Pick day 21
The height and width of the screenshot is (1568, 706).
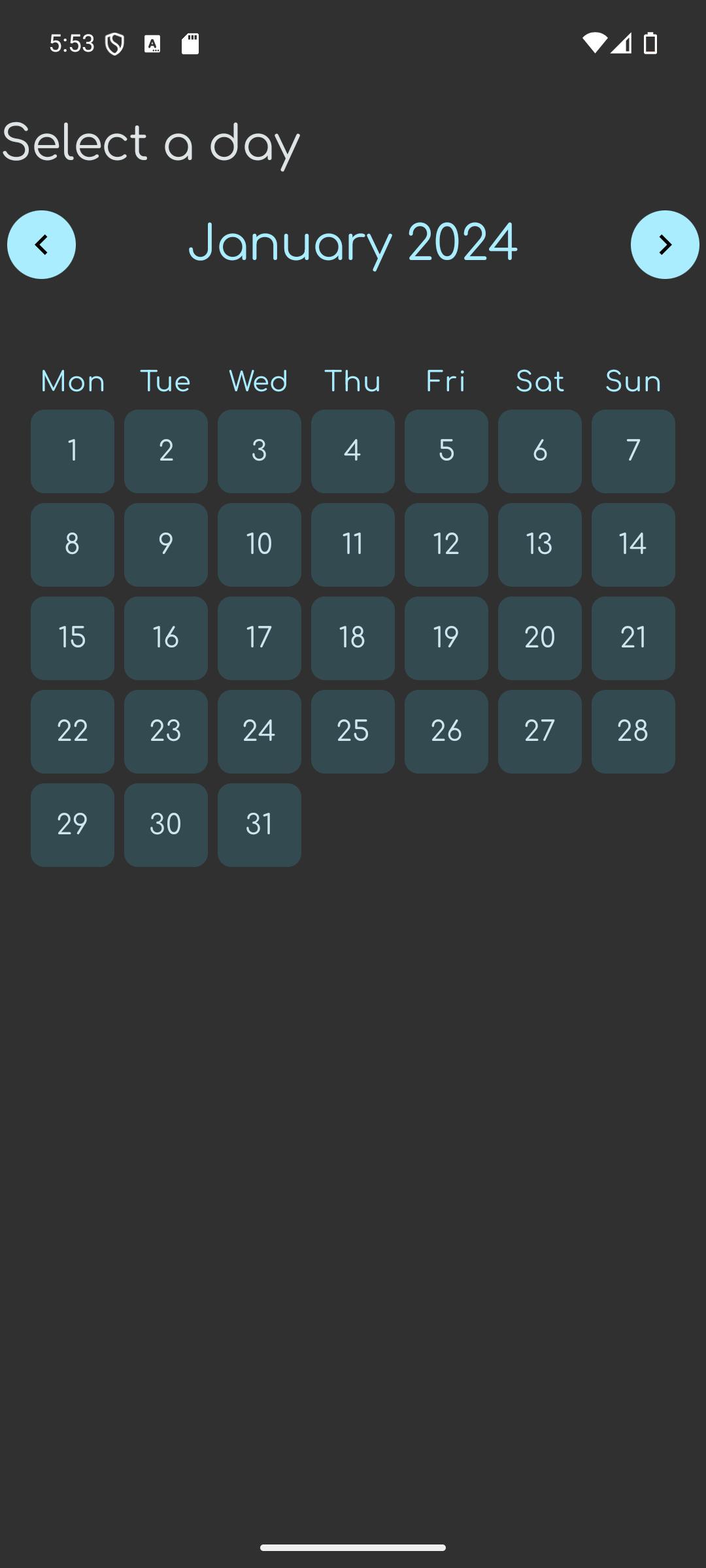point(633,638)
